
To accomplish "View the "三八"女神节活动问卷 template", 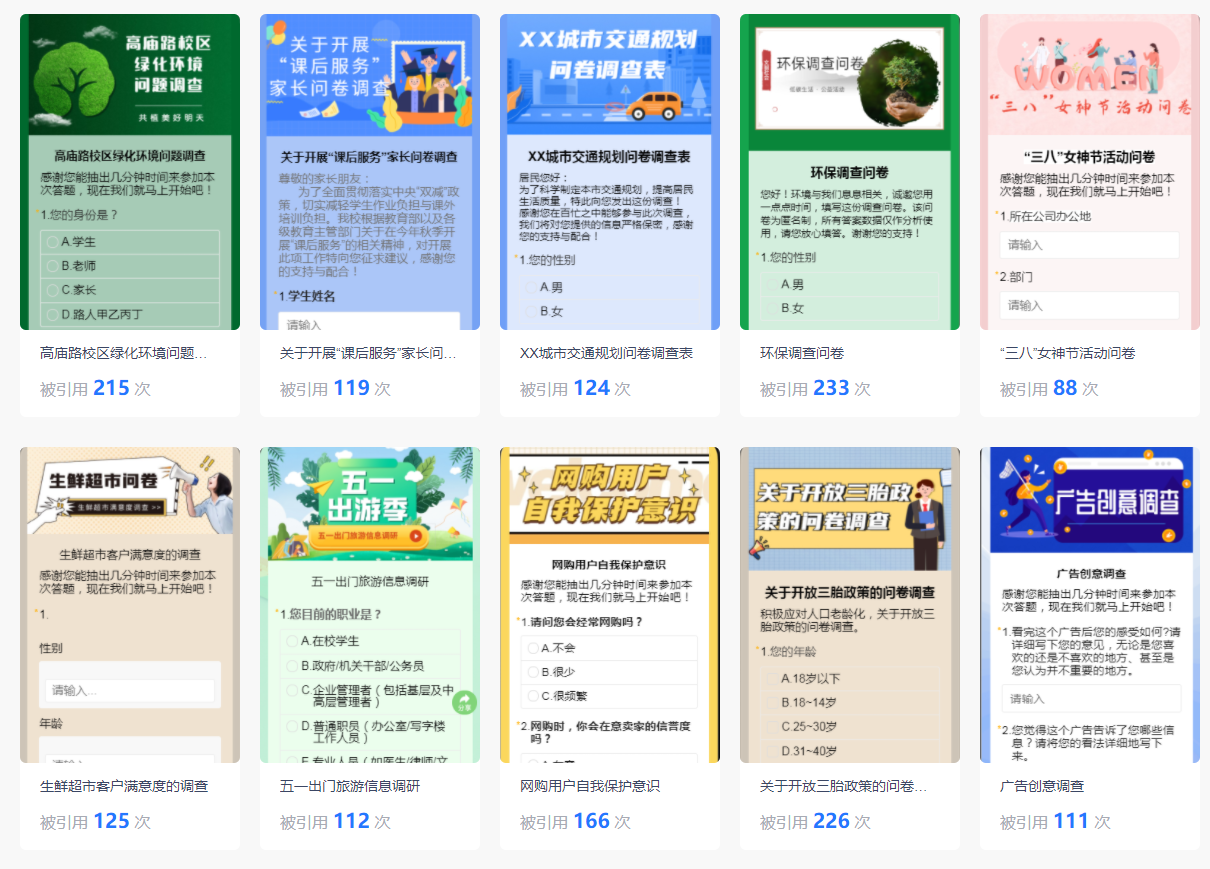I will point(1090,215).
